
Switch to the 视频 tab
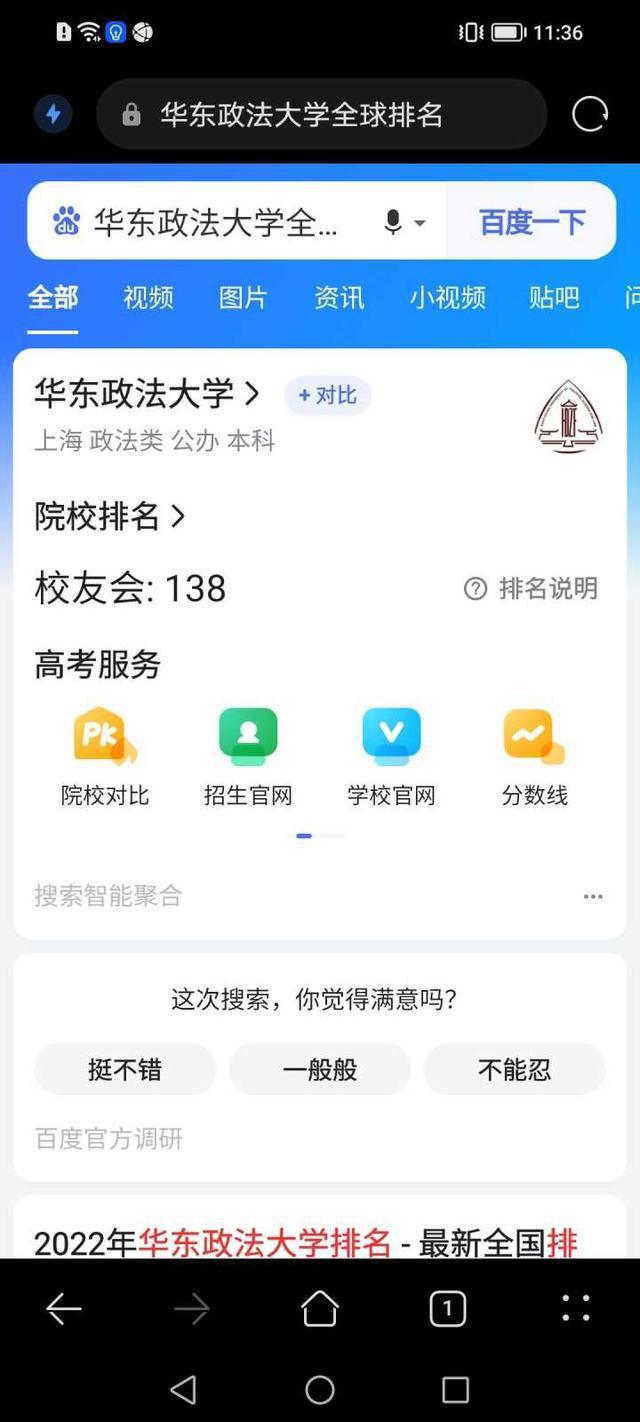pyautogui.click(x=148, y=297)
